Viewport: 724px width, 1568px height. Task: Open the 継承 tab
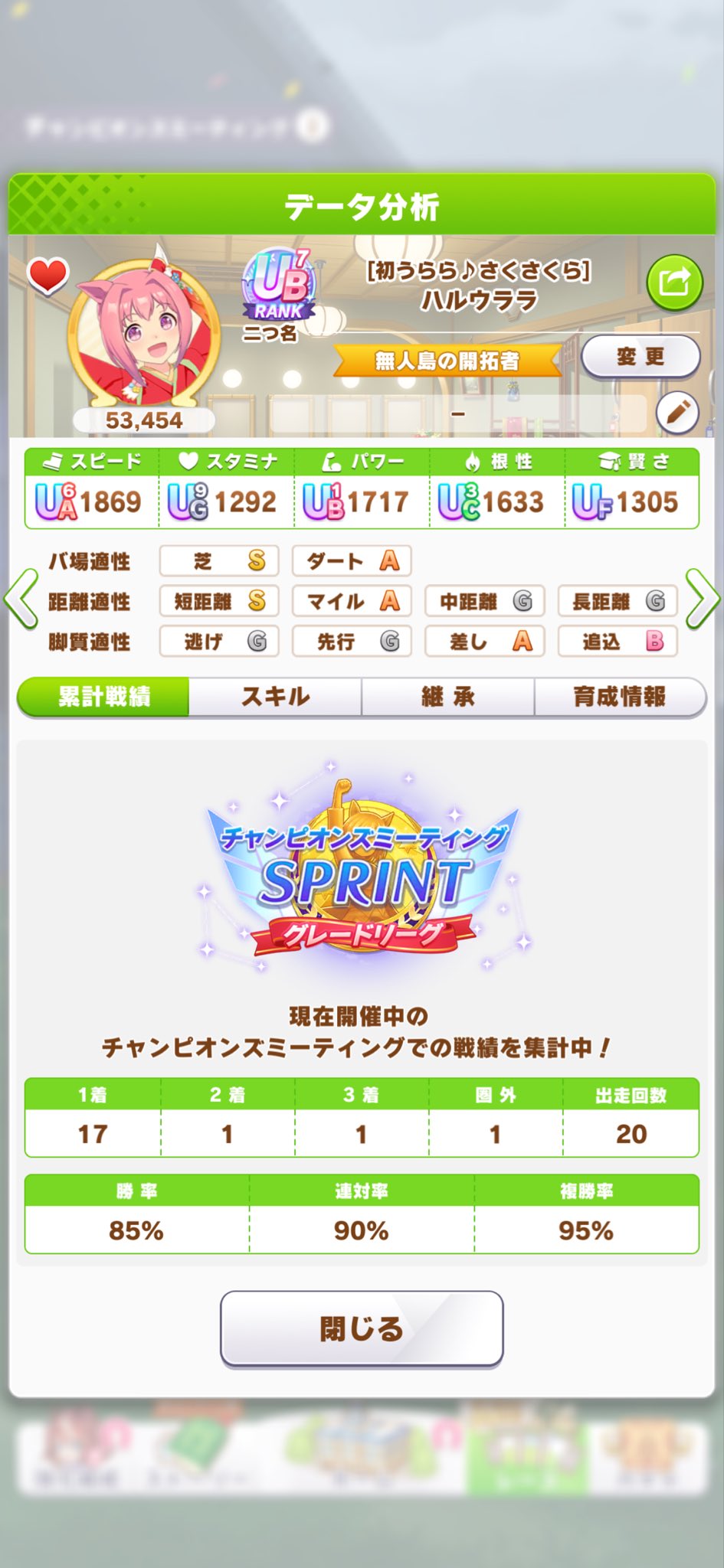[x=448, y=697]
